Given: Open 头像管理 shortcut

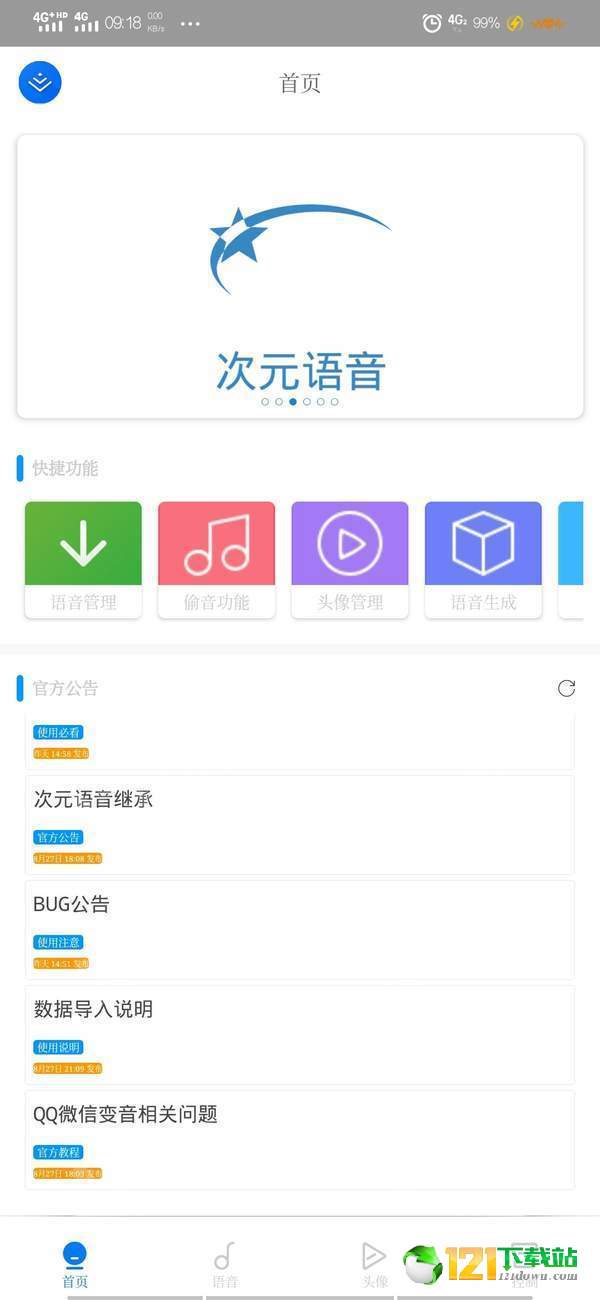Looking at the screenshot, I should pos(349,559).
